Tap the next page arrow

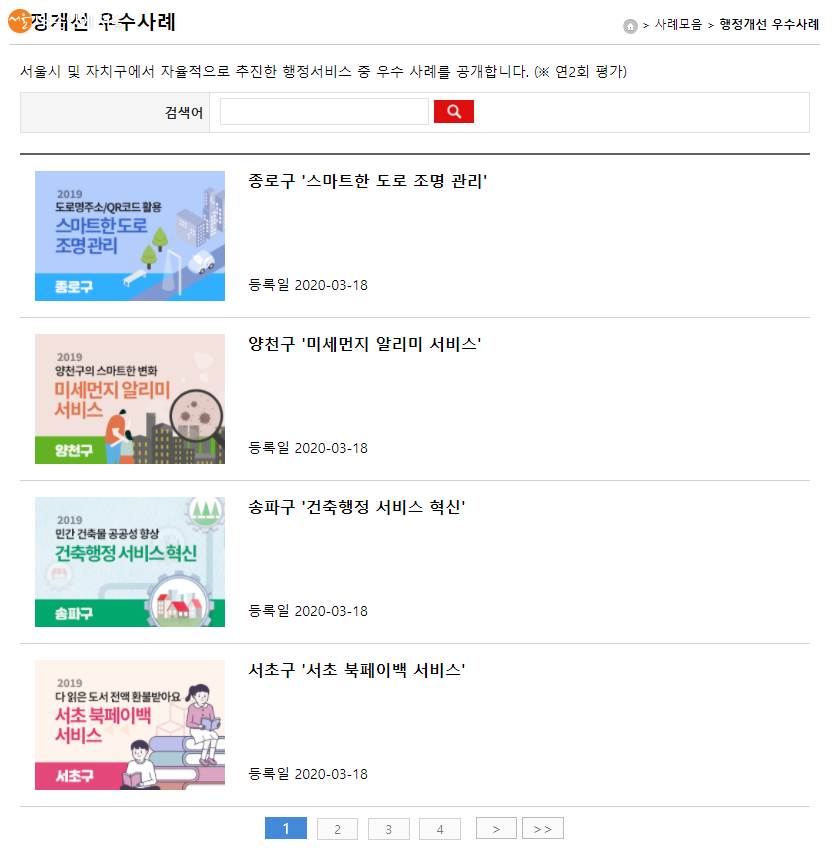[496, 829]
